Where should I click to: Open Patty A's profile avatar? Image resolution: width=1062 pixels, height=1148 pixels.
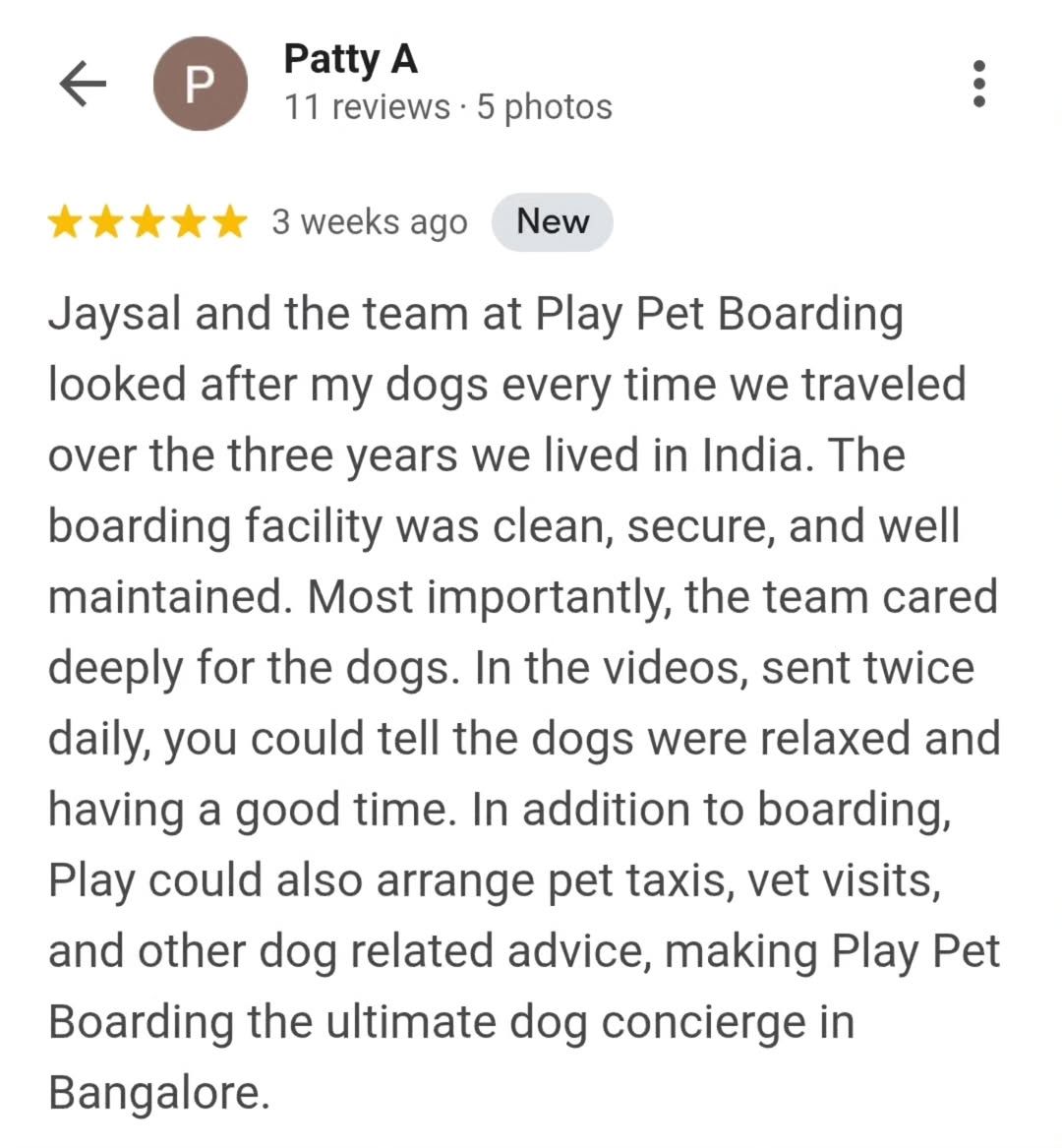200,84
